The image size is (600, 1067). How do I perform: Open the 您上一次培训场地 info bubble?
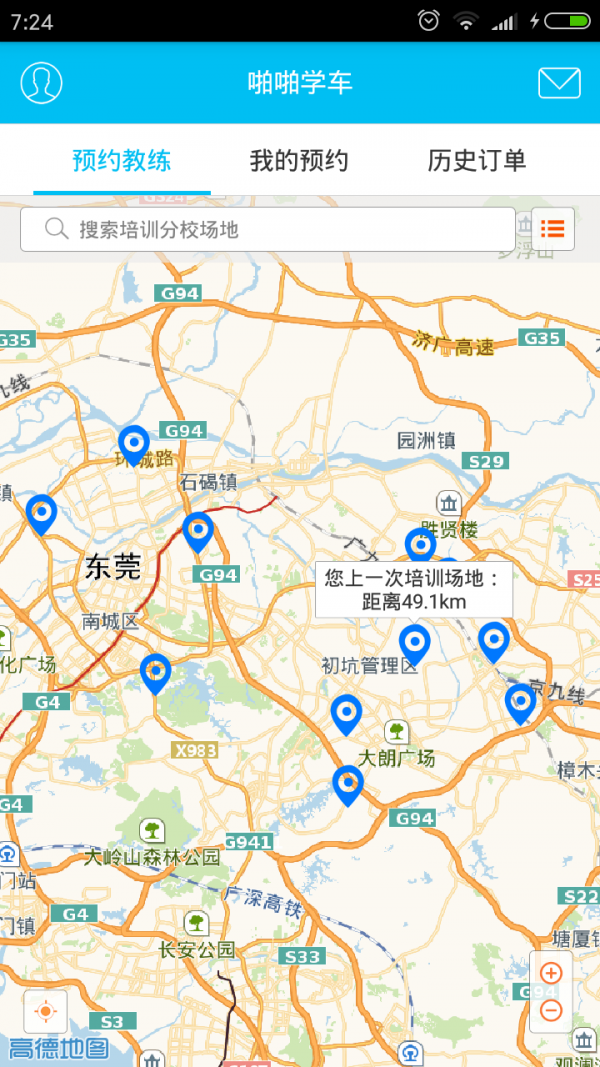(x=414, y=589)
